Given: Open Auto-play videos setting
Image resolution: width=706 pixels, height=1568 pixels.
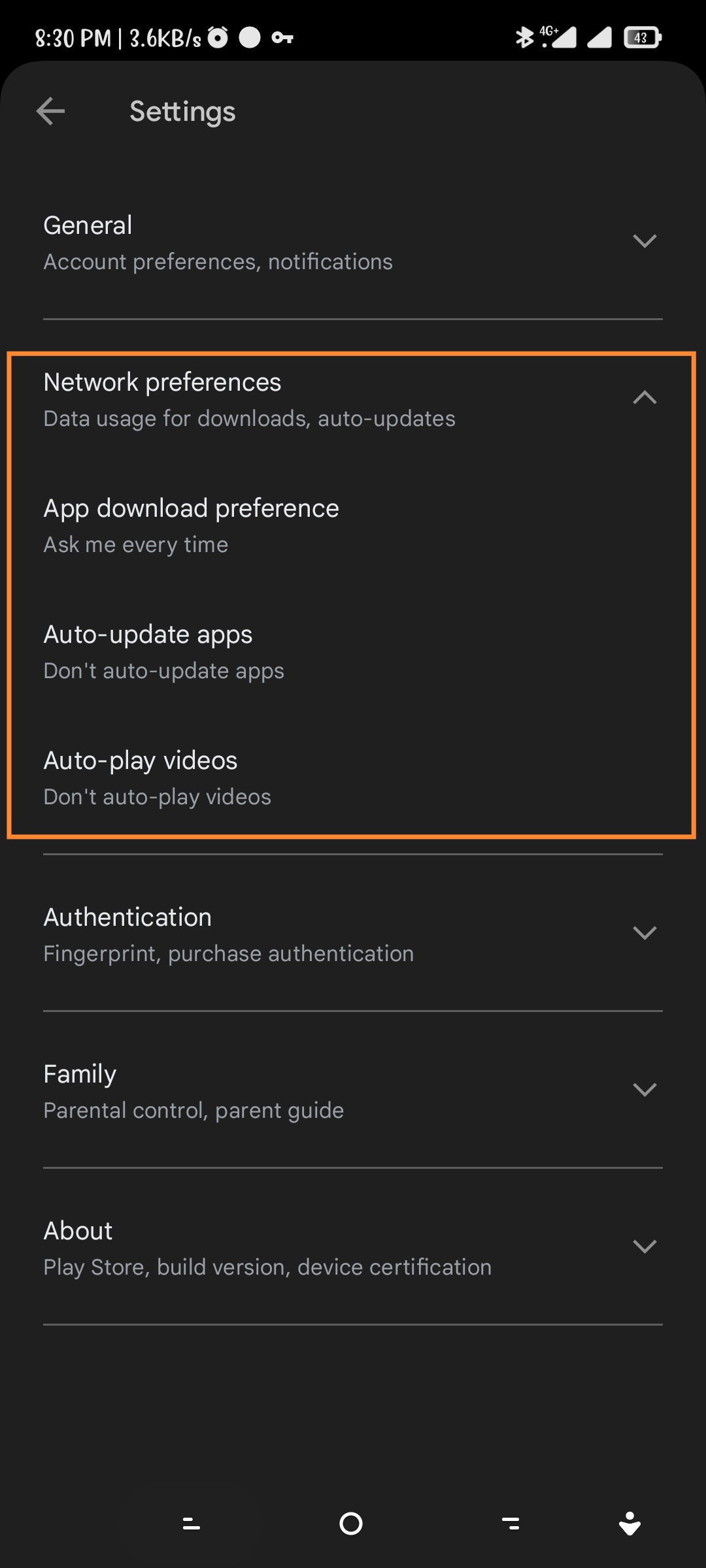Looking at the screenshot, I should click(x=157, y=777).
